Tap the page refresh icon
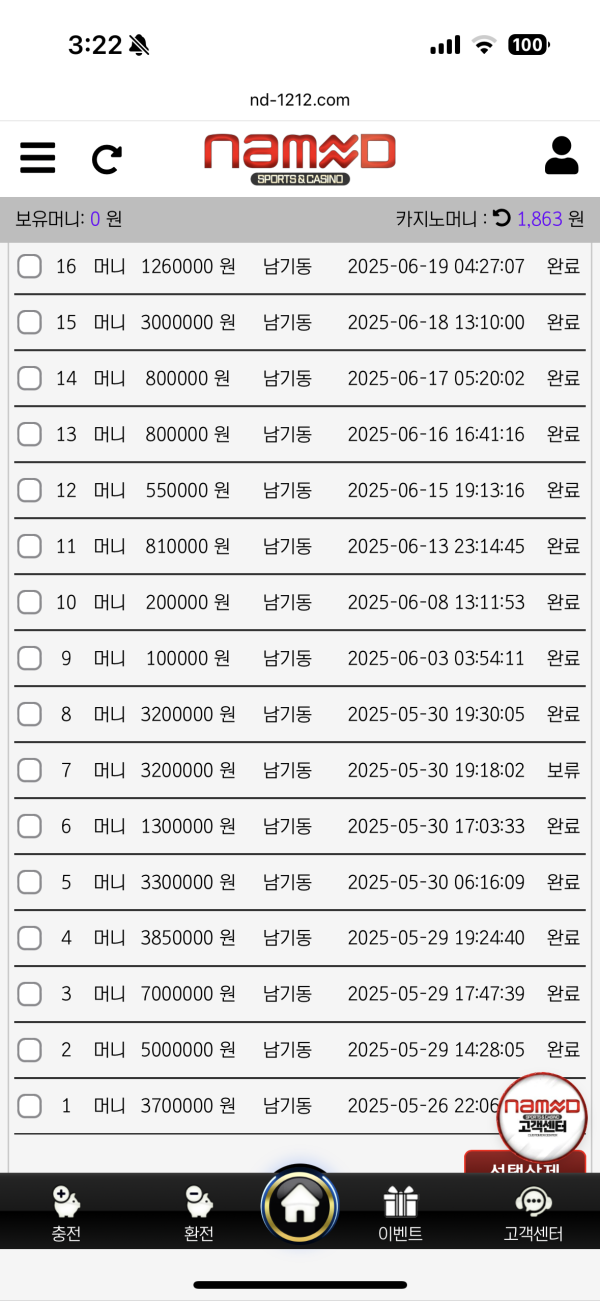The width and height of the screenshot is (600, 1301). click(x=107, y=159)
